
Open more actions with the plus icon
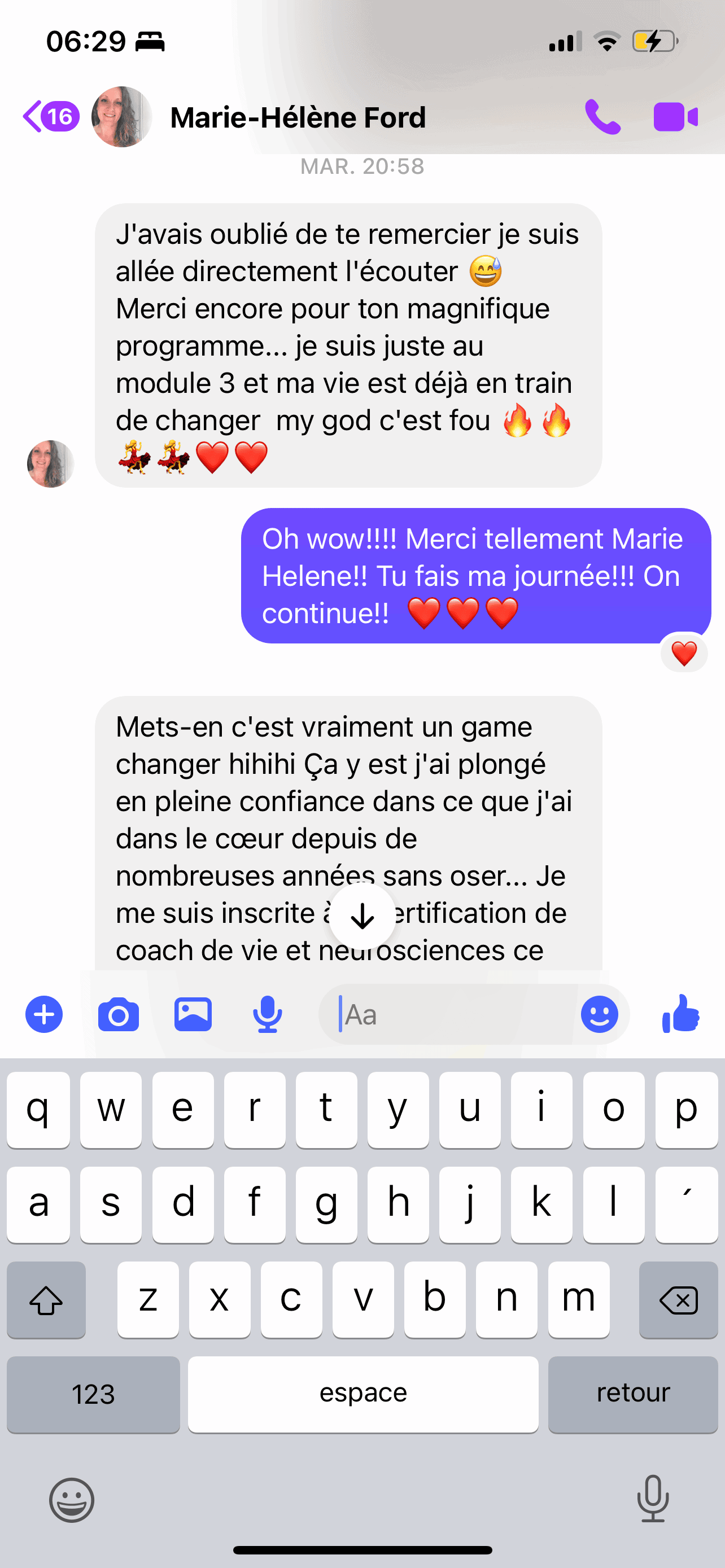[44, 1014]
